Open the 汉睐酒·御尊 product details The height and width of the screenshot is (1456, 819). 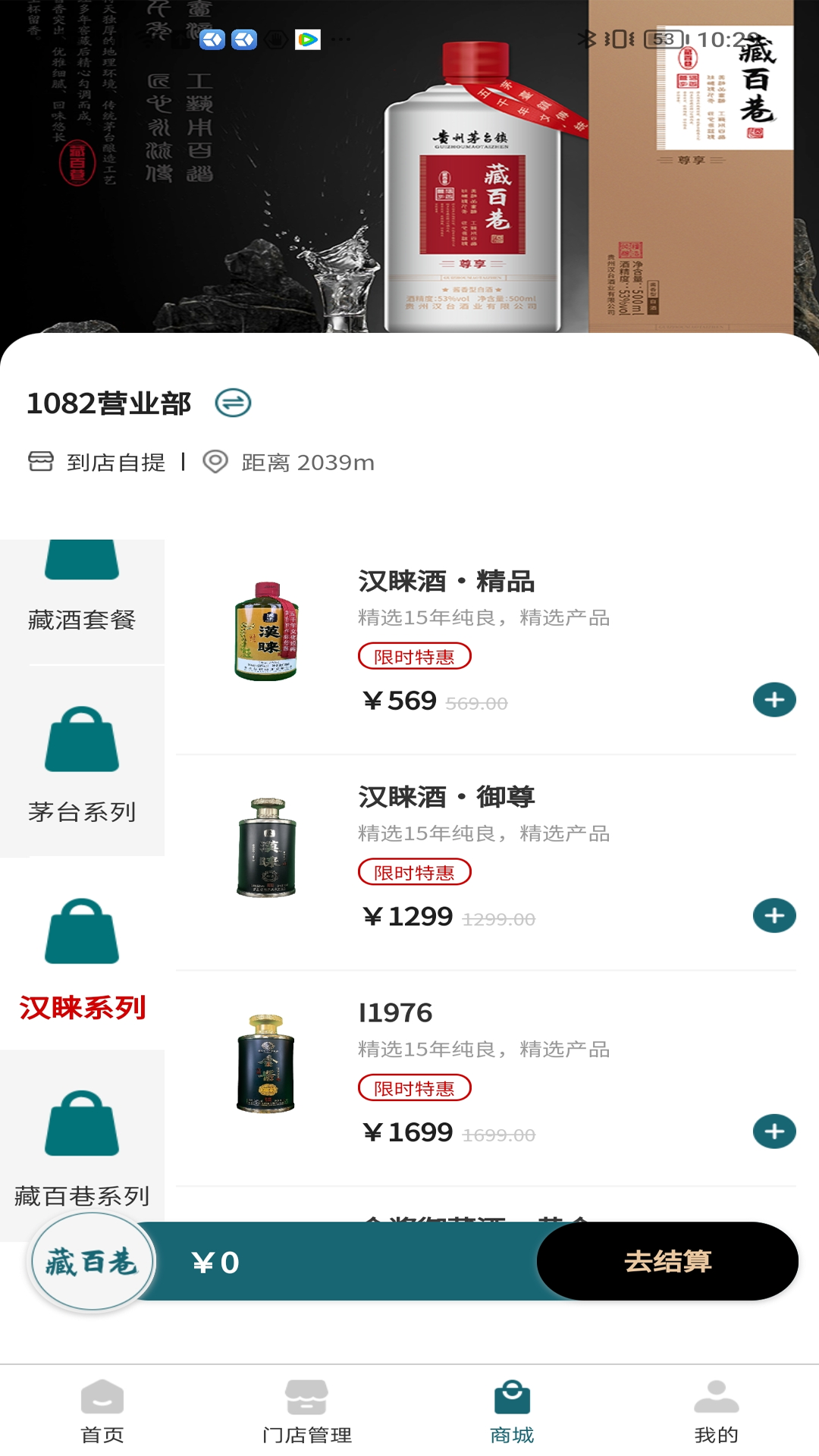447,798
